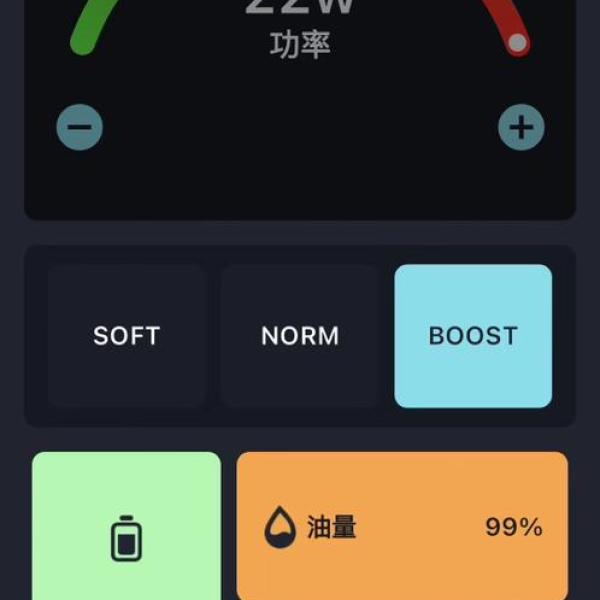Switch to NORM mode
Viewport: 600px width, 600px height.
point(300,336)
